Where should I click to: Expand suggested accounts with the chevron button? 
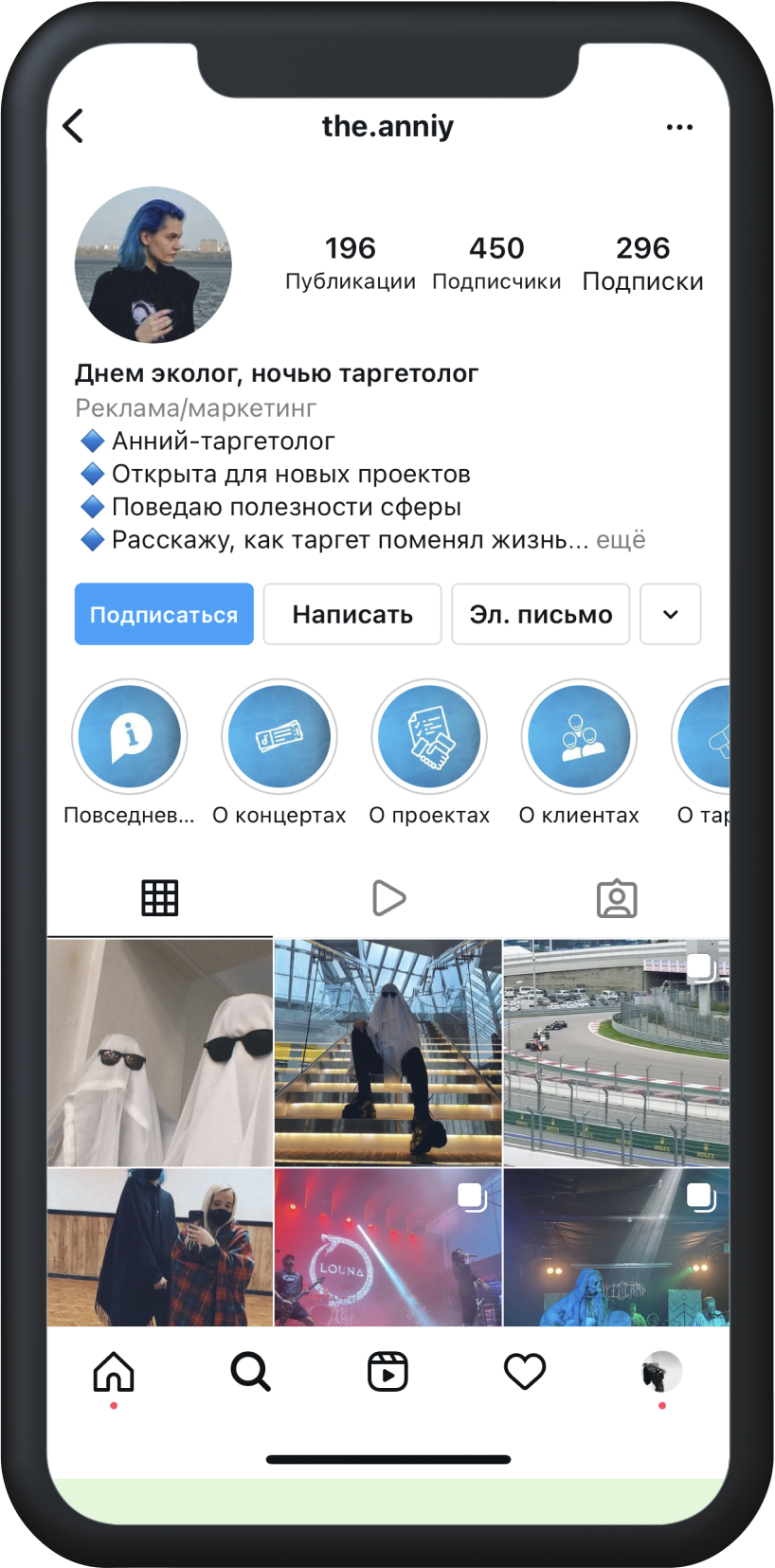(x=670, y=614)
